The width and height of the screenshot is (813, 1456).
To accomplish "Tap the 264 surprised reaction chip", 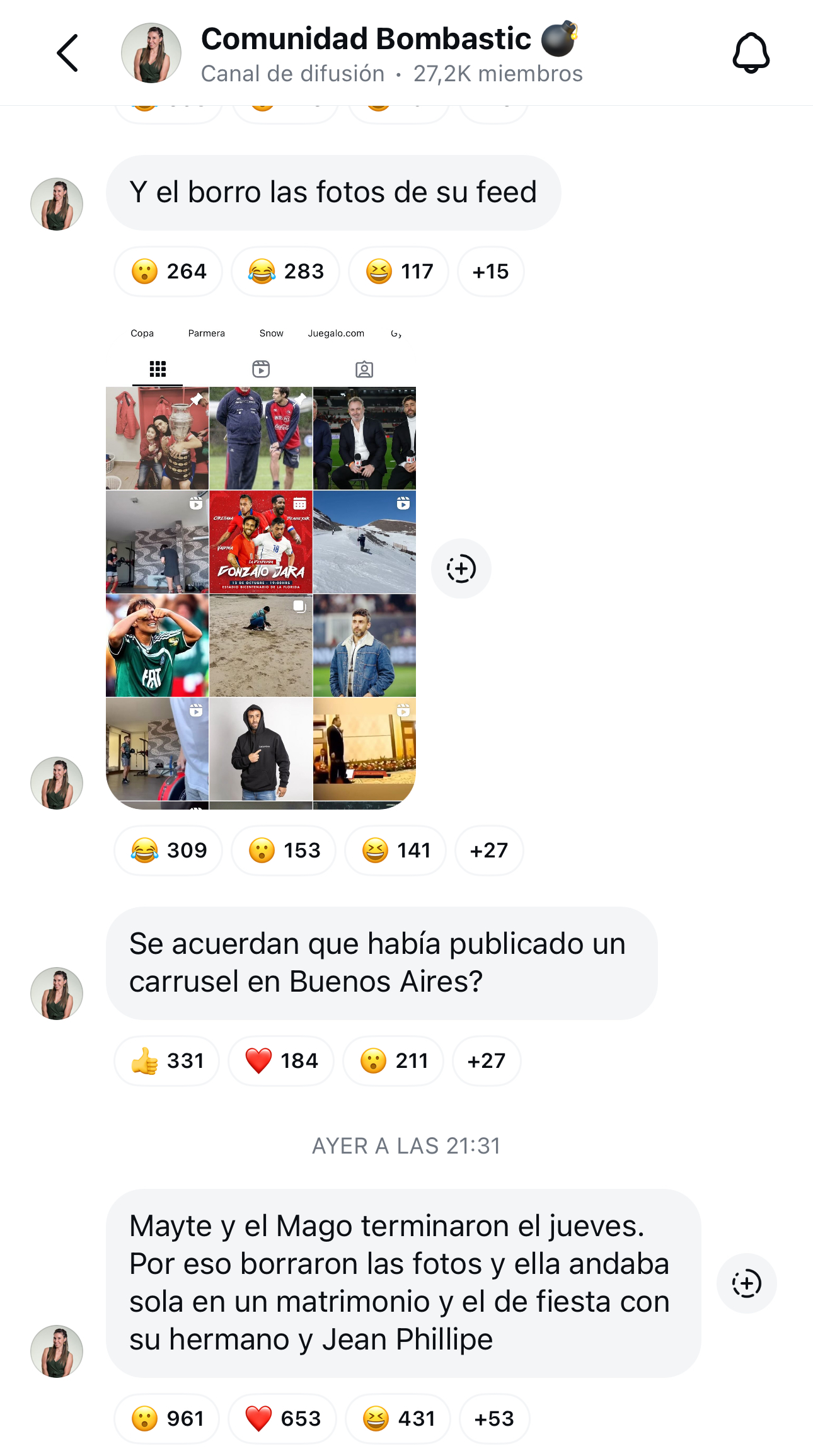I will coord(168,272).
